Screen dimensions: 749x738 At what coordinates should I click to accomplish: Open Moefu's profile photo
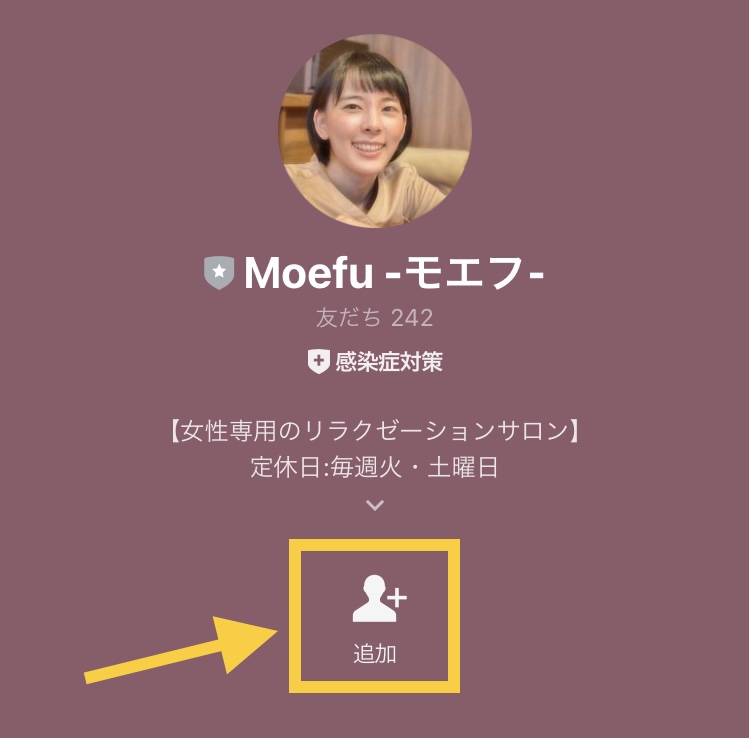click(375, 131)
